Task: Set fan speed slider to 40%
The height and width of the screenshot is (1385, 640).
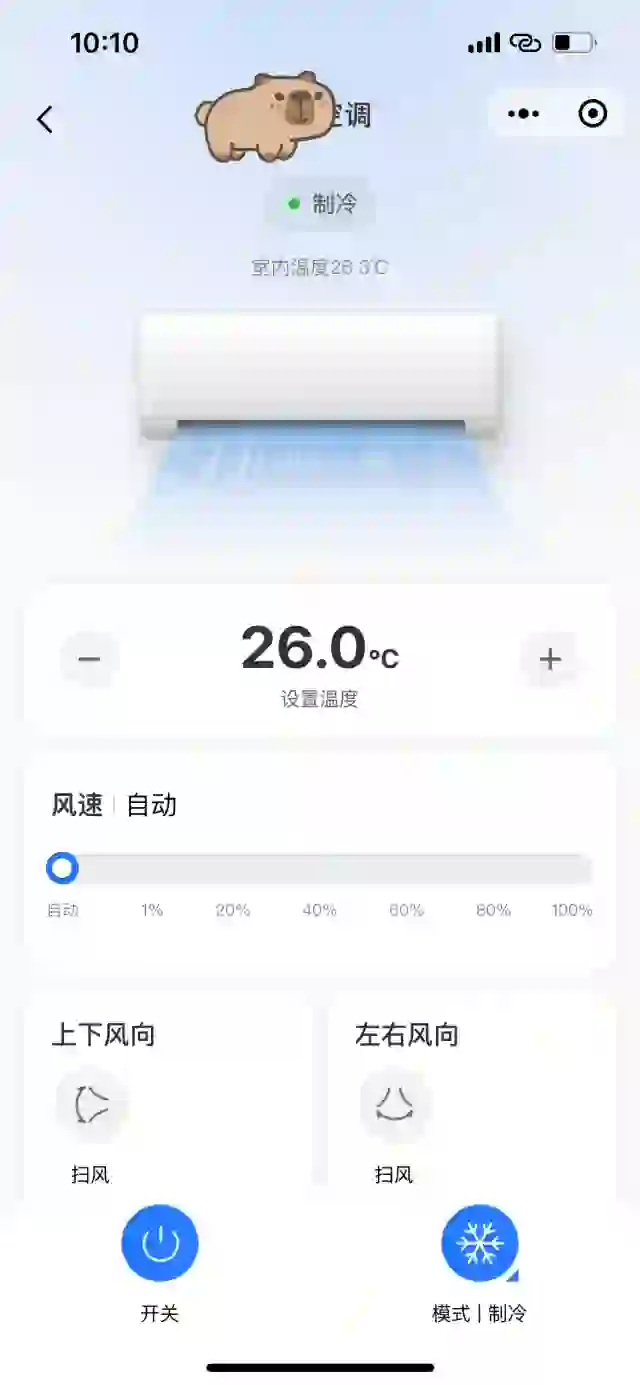Action: pyautogui.click(x=320, y=870)
